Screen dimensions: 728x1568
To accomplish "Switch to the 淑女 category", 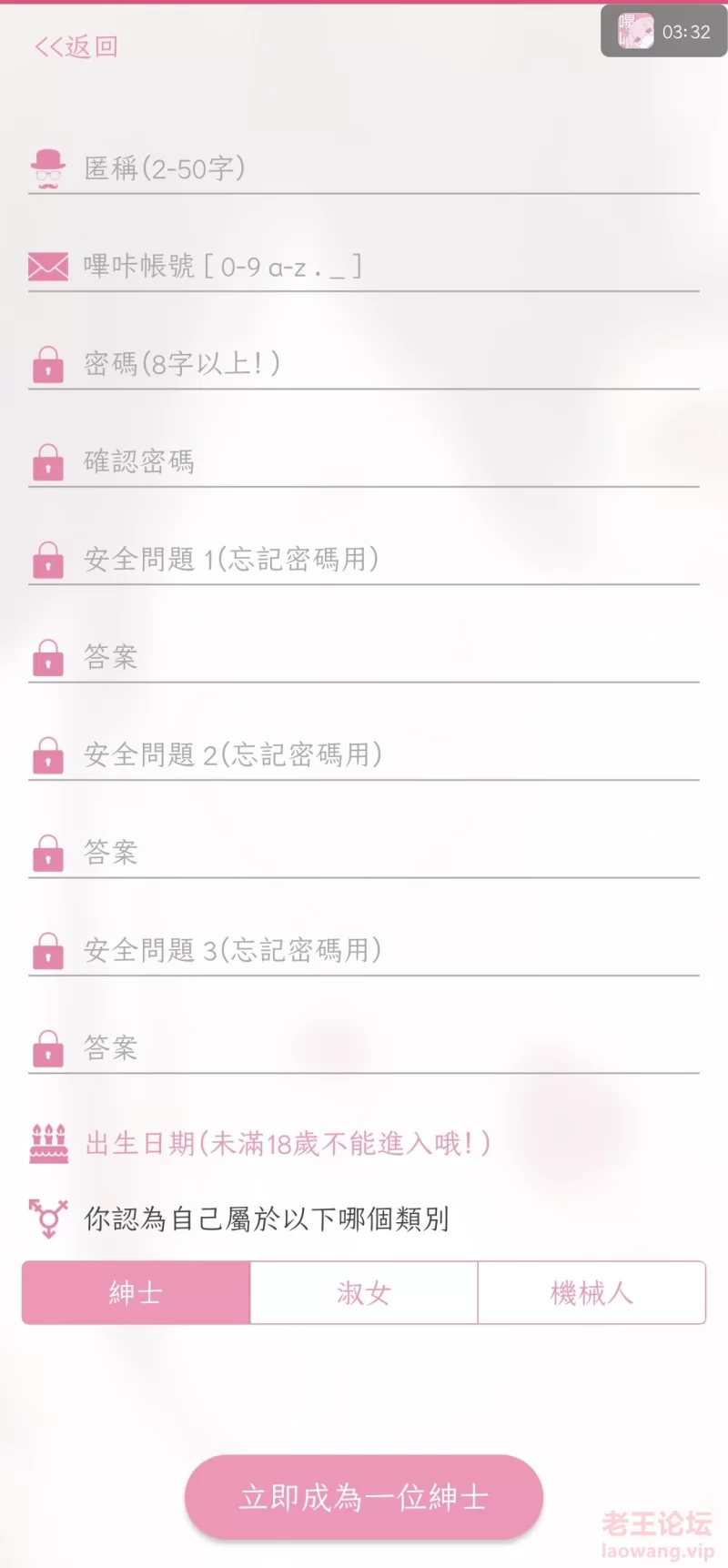I will 364,1292.
